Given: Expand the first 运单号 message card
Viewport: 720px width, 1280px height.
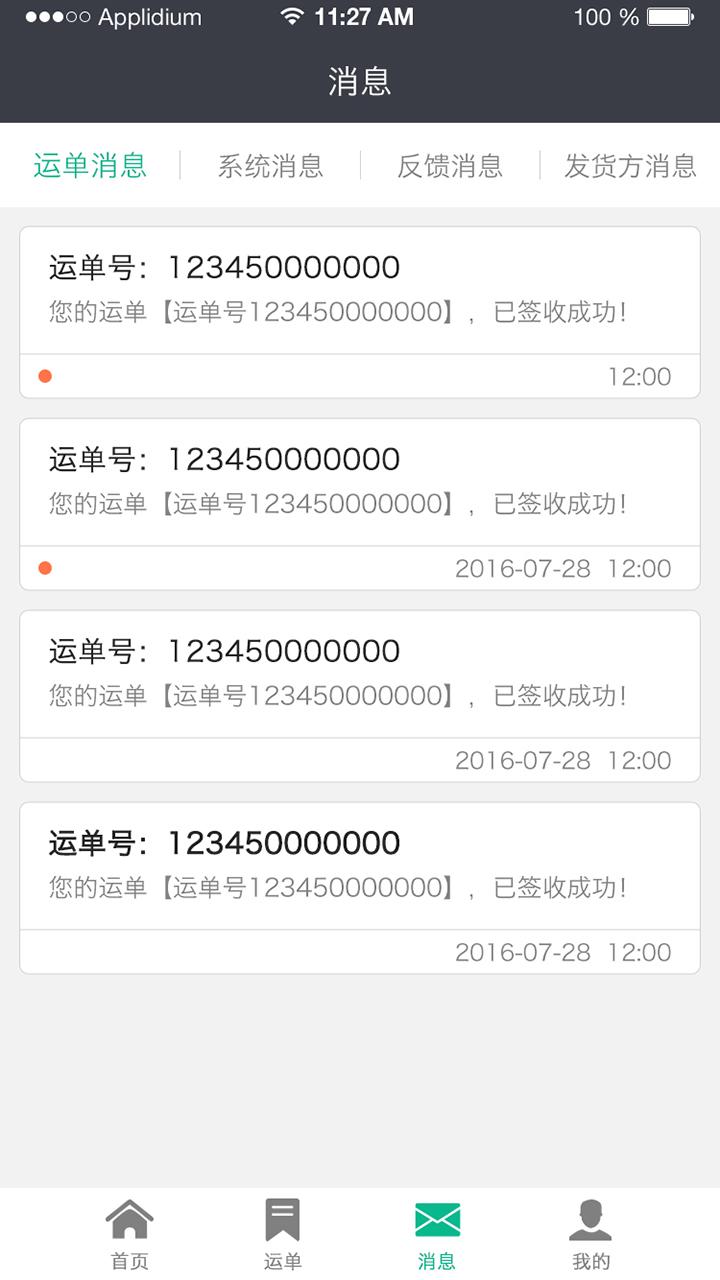Looking at the screenshot, I should point(360,290).
